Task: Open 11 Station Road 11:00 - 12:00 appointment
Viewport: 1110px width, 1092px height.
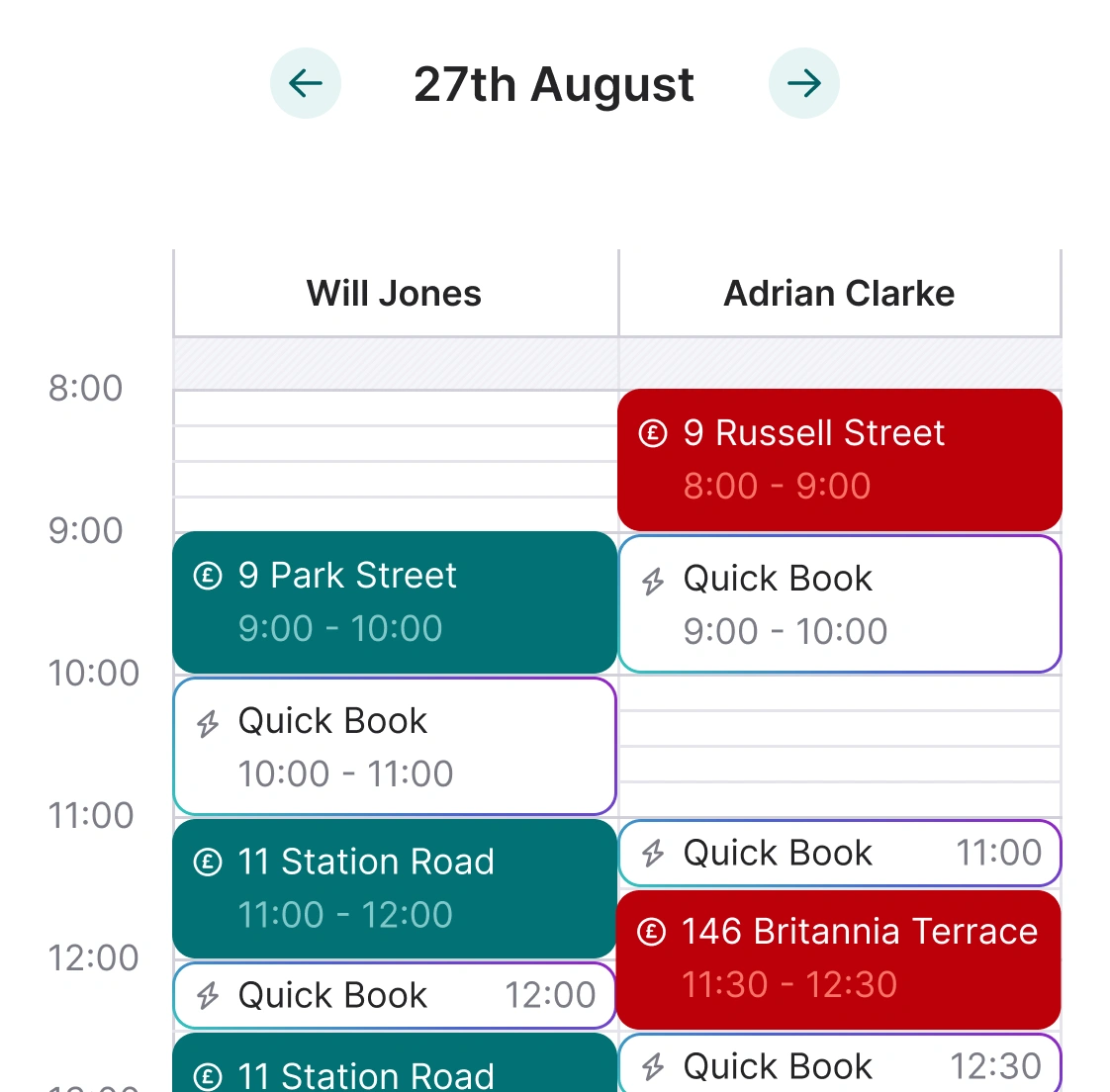Action: (394, 887)
